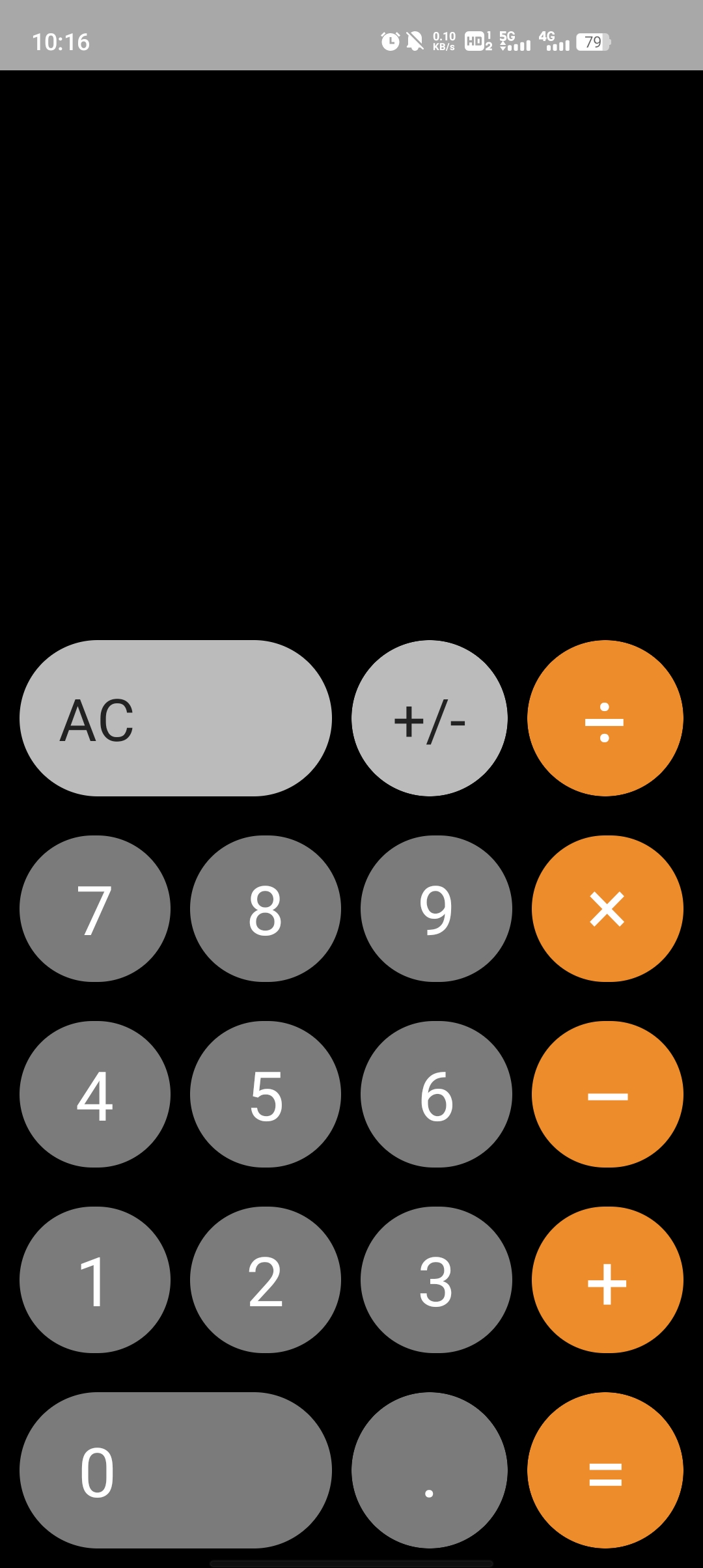Select the divide operator
The width and height of the screenshot is (703, 1568).
(605, 718)
